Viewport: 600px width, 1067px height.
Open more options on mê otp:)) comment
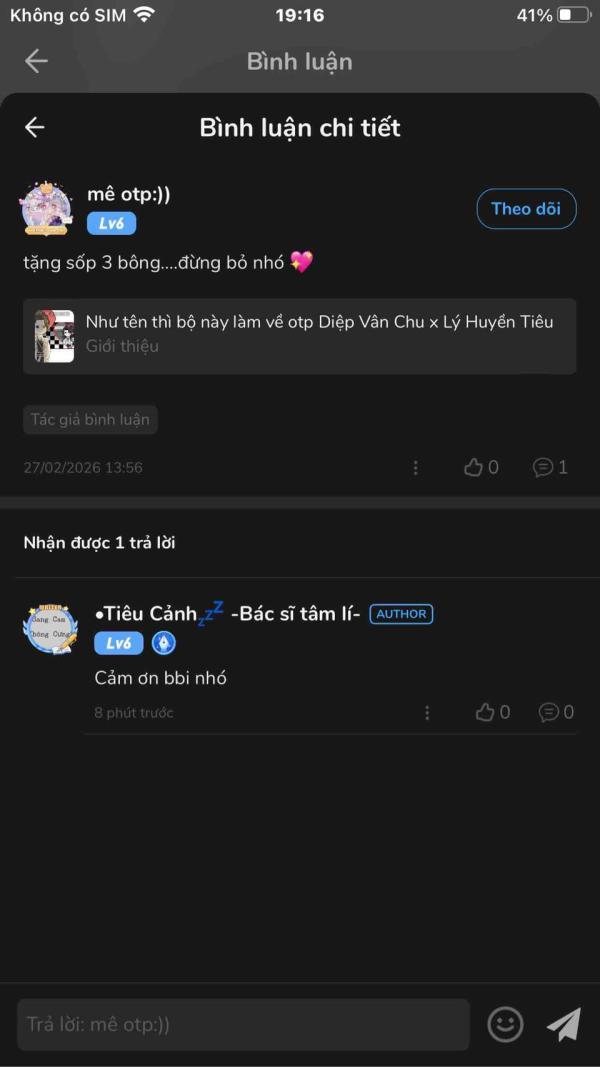coord(416,467)
